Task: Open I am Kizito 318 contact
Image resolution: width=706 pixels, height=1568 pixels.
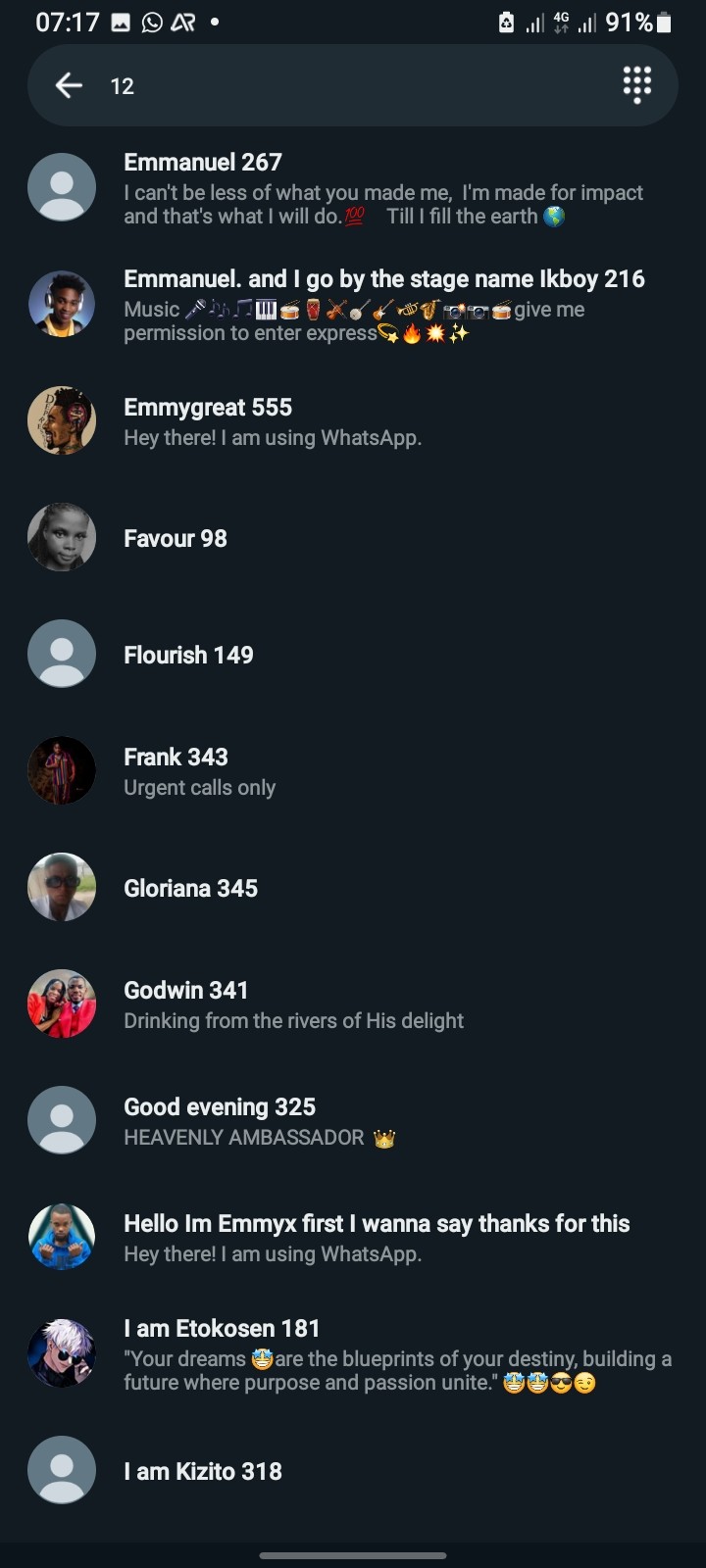Action: point(353,1470)
